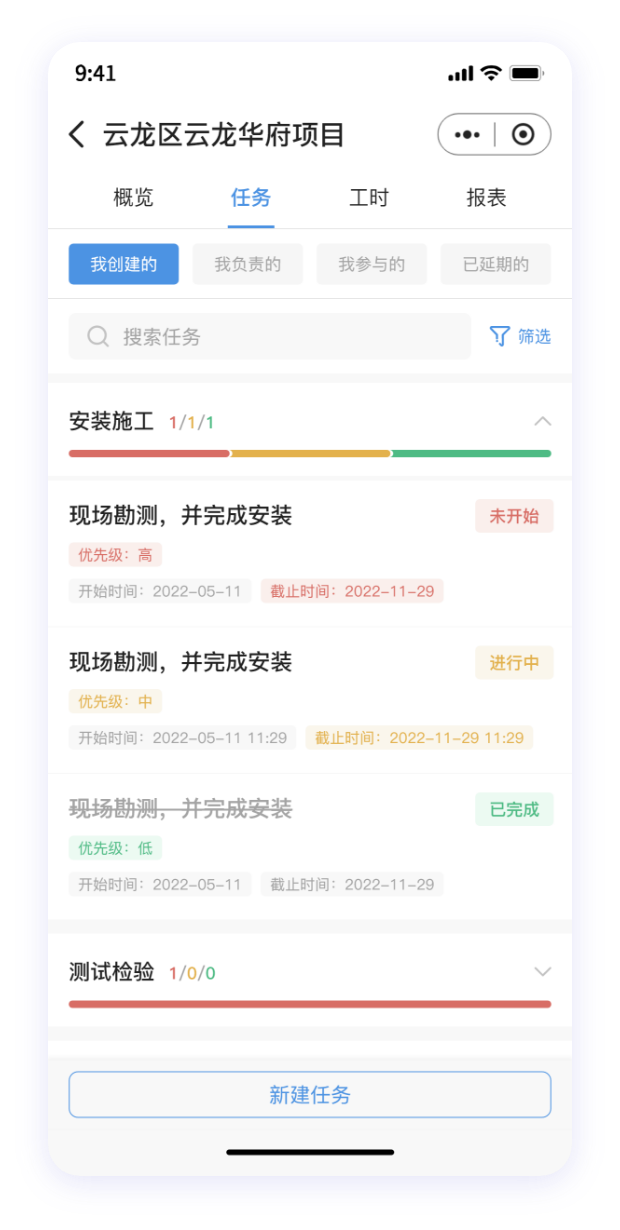Select the 我创建的 filter chip

tap(124, 265)
